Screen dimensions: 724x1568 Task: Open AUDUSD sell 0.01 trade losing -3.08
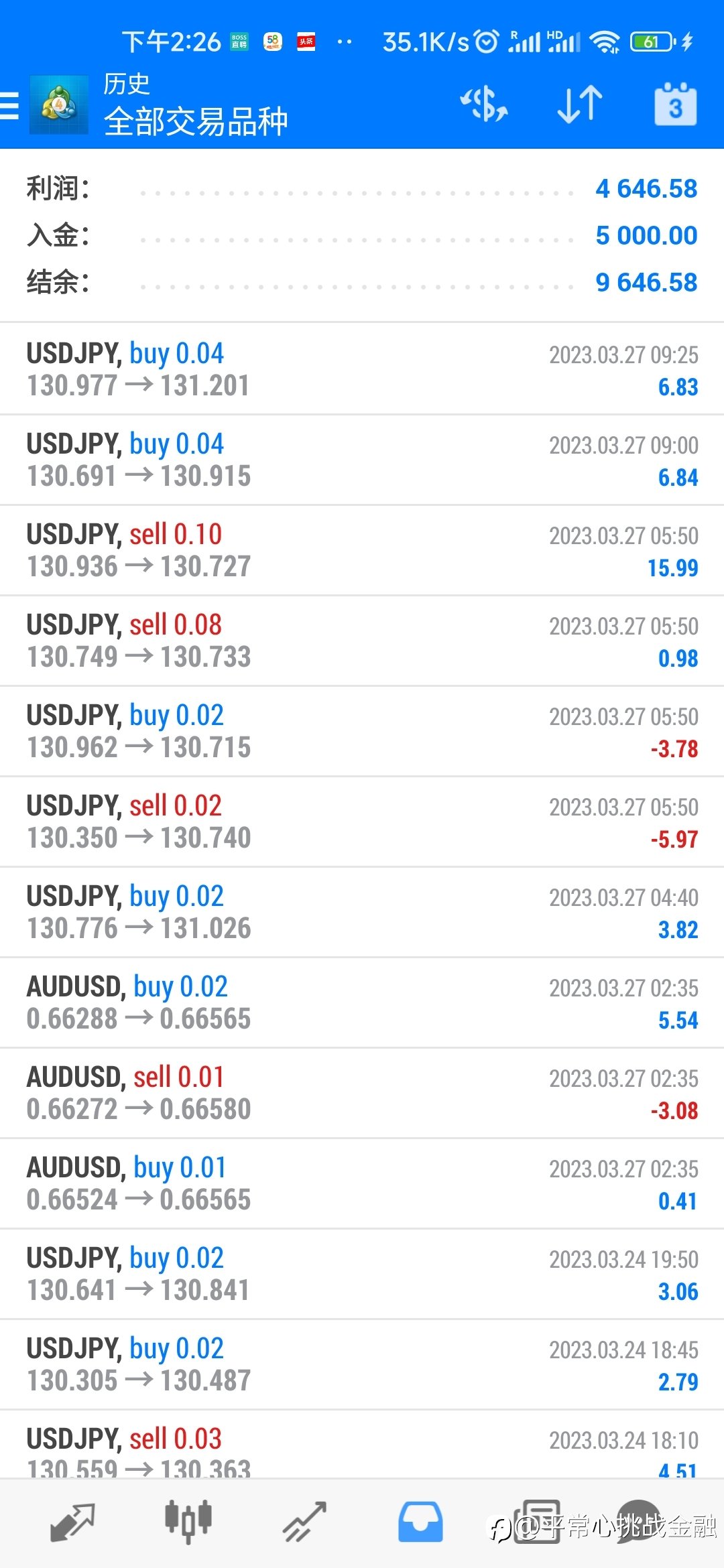pos(362,1093)
